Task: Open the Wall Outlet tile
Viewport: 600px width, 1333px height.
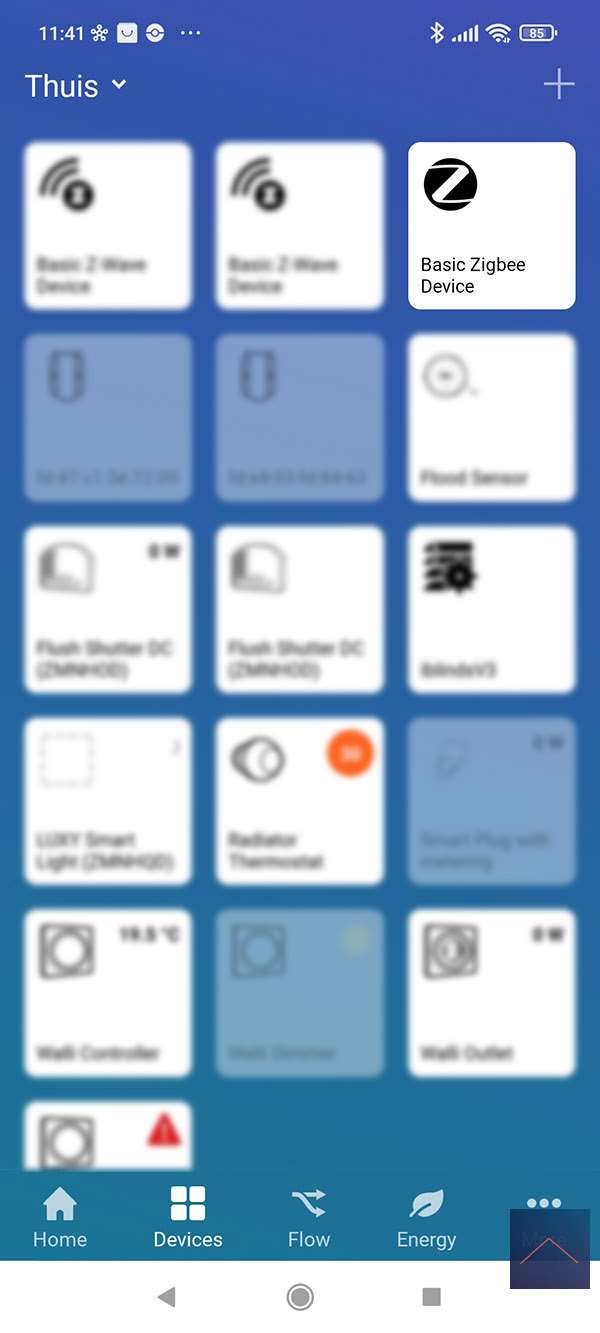Action: point(491,993)
